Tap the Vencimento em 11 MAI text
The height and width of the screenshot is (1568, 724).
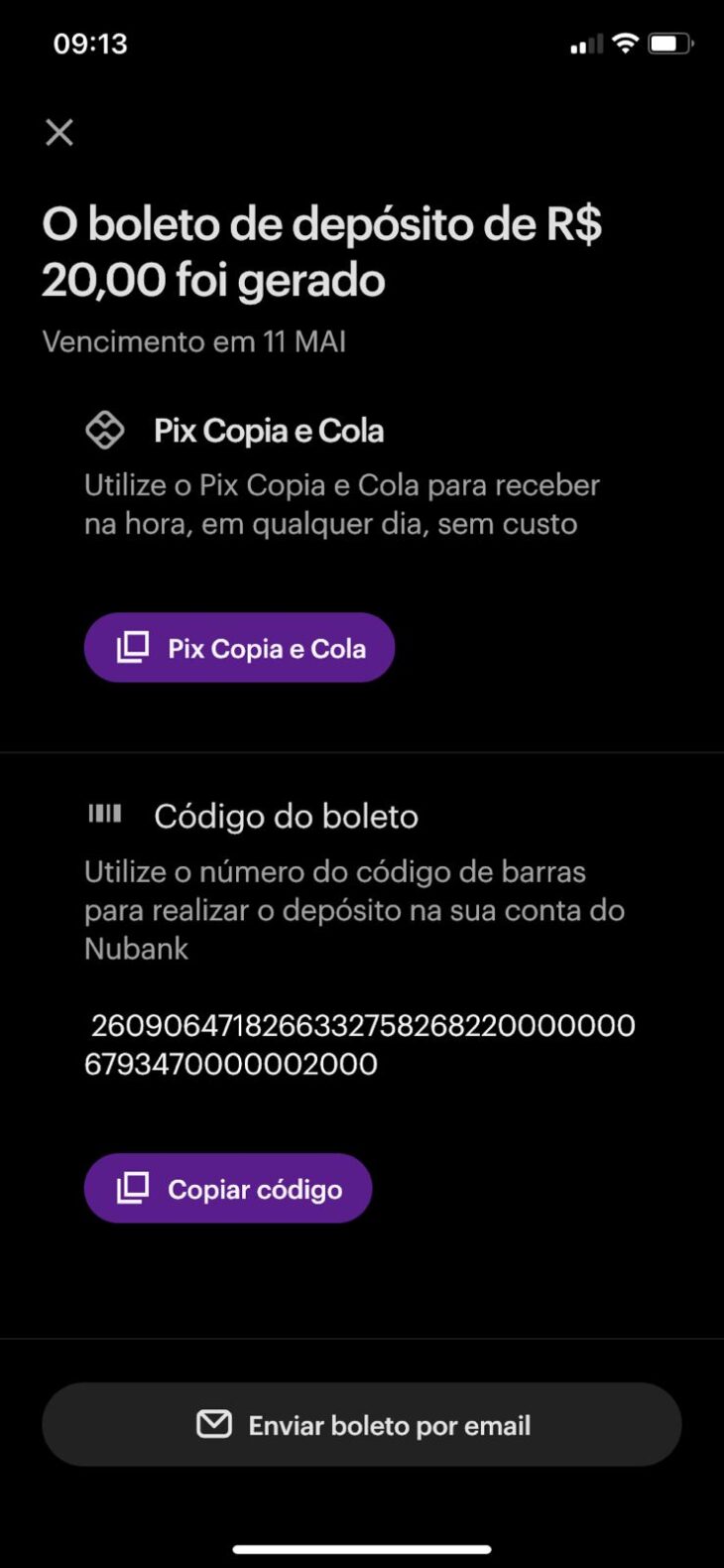[x=193, y=341]
